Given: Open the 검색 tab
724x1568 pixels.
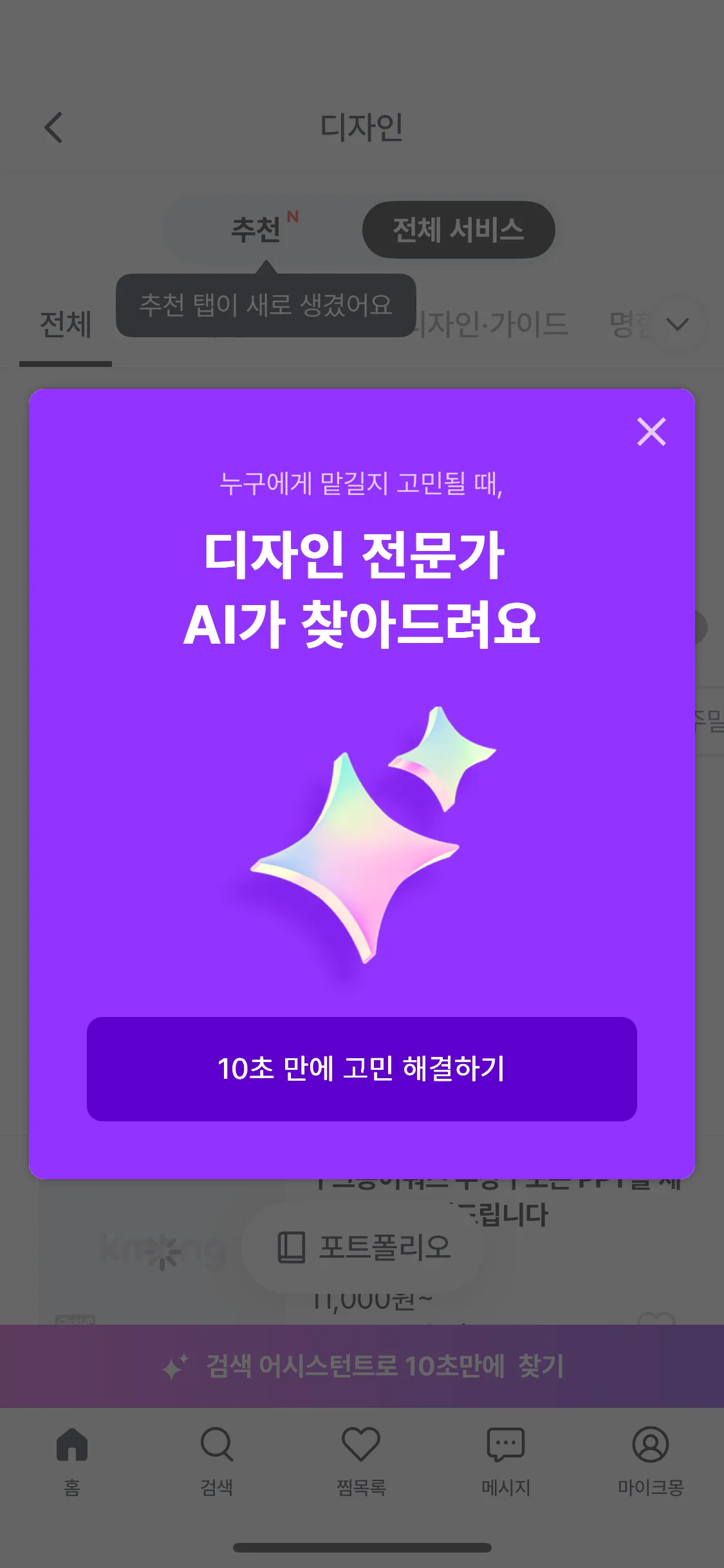Looking at the screenshot, I should click(217, 1460).
